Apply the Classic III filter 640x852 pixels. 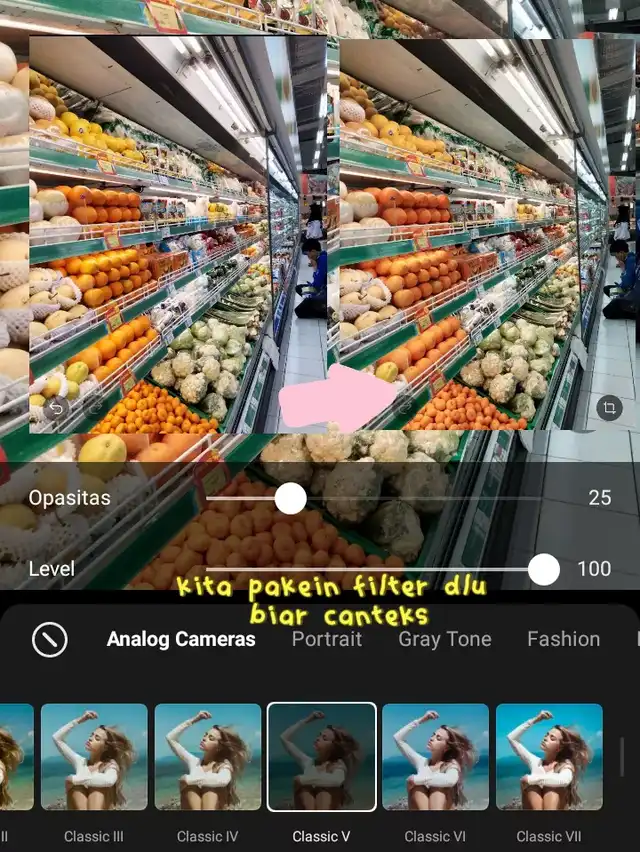94,757
